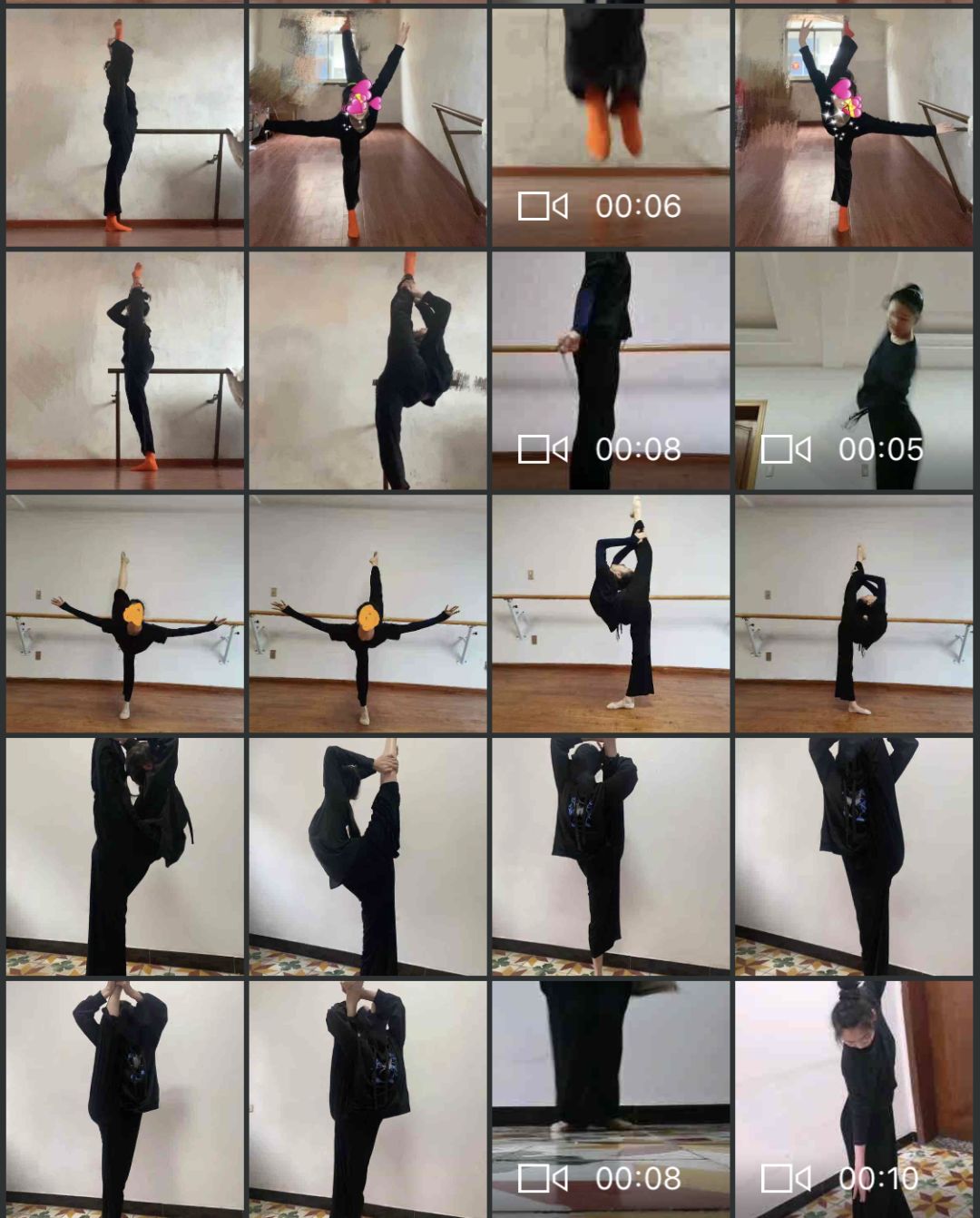Play the 00:06 video of jumping orange socks
This screenshot has height=1218, width=980.
pos(611,127)
